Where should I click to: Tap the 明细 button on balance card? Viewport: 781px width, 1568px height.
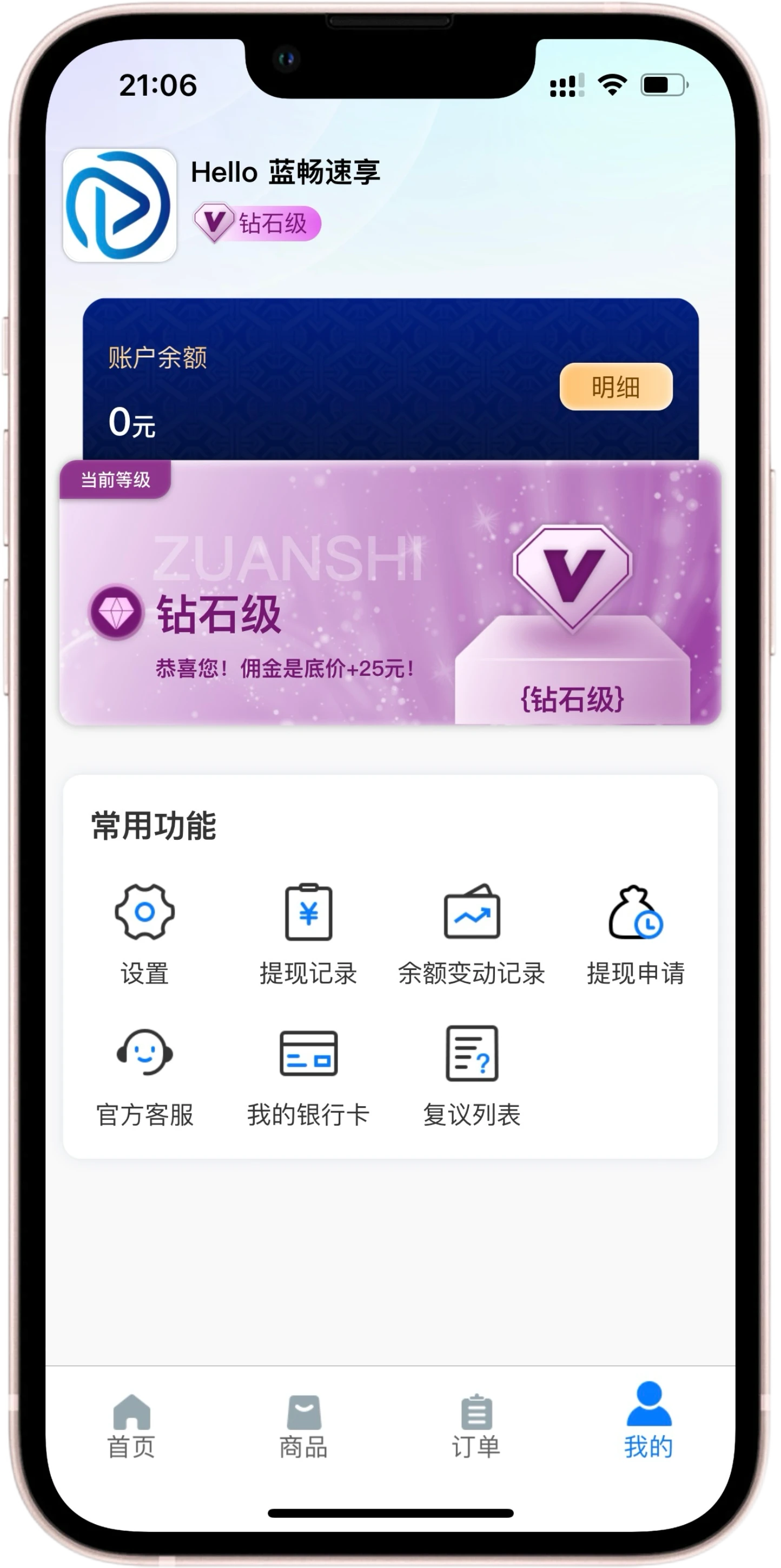pos(615,387)
